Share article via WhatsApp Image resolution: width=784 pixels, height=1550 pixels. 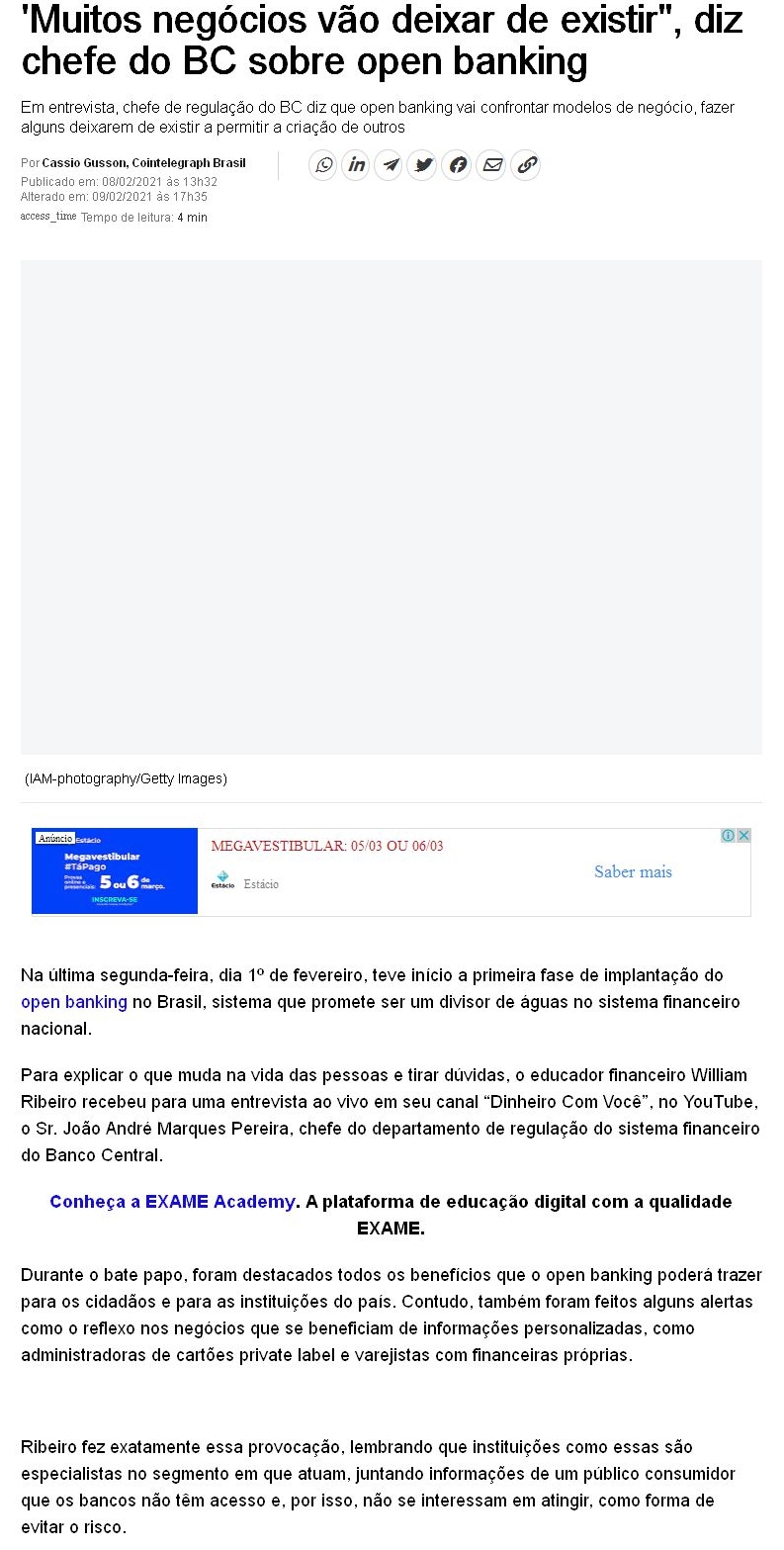click(x=323, y=165)
